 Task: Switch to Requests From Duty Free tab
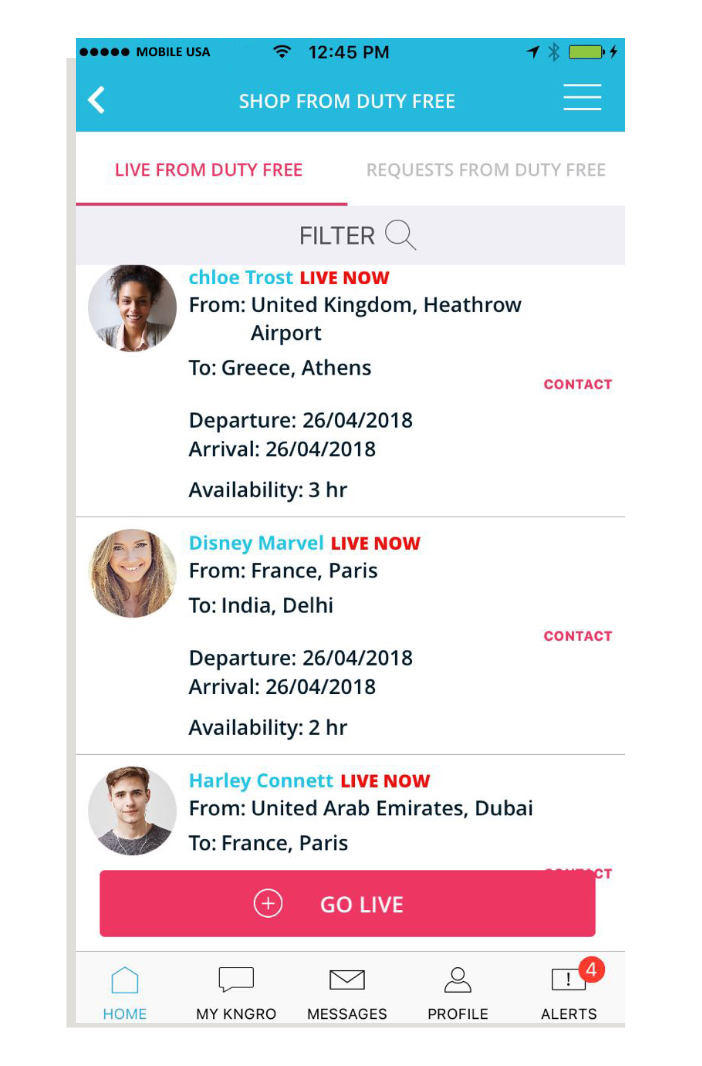485,170
